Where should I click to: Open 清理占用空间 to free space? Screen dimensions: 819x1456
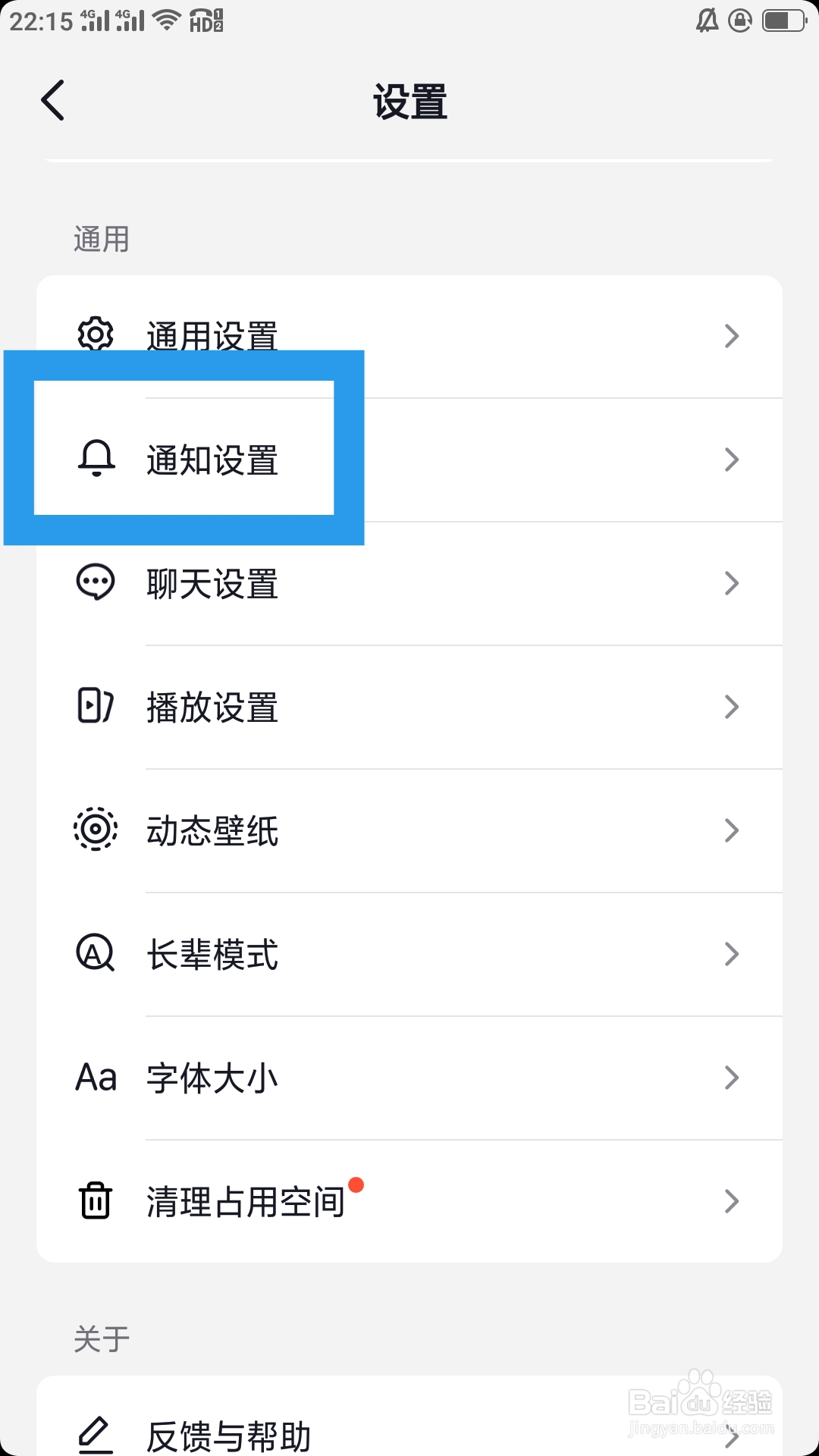[409, 1200]
